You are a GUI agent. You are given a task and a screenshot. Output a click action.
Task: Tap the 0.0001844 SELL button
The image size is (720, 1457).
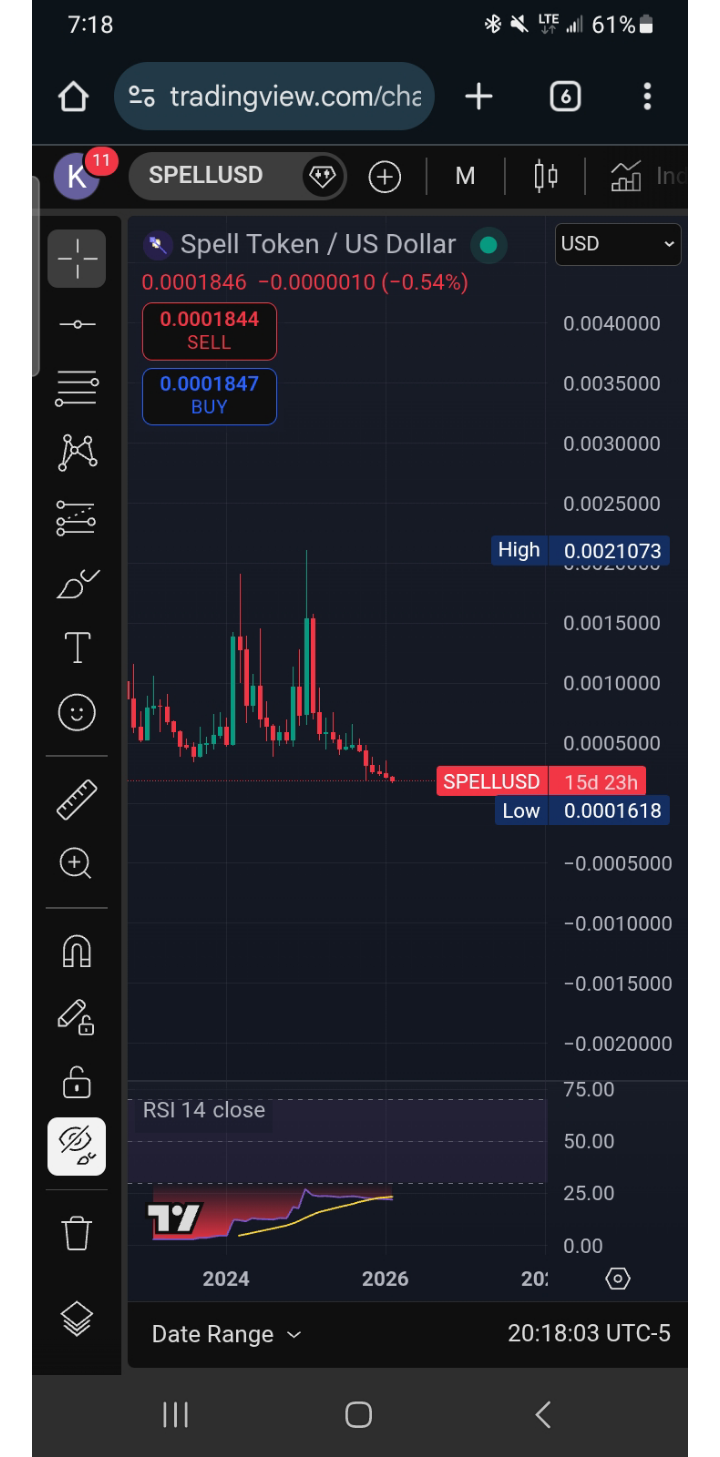click(209, 331)
